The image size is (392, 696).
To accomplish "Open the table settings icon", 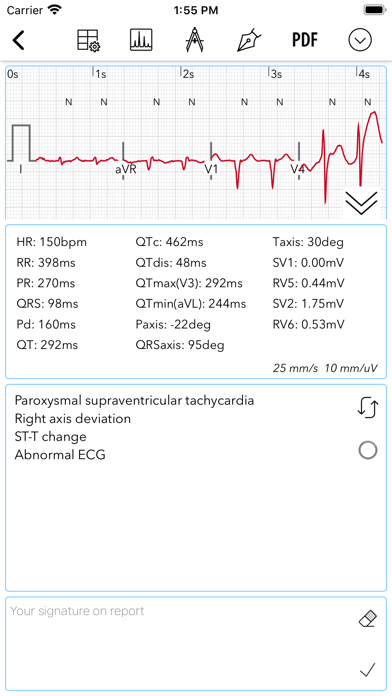I will pos(89,40).
